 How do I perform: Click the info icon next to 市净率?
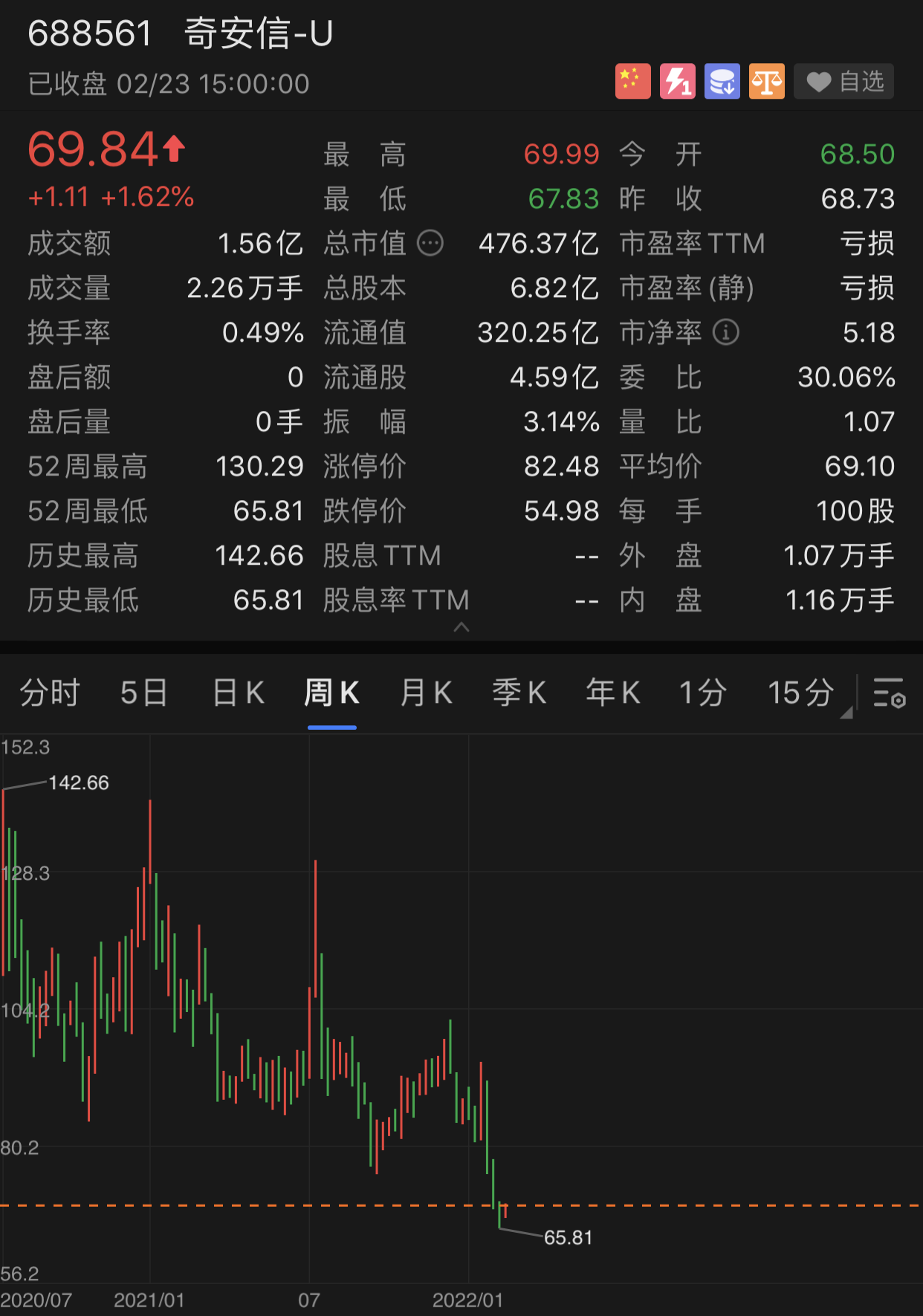(726, 333)
